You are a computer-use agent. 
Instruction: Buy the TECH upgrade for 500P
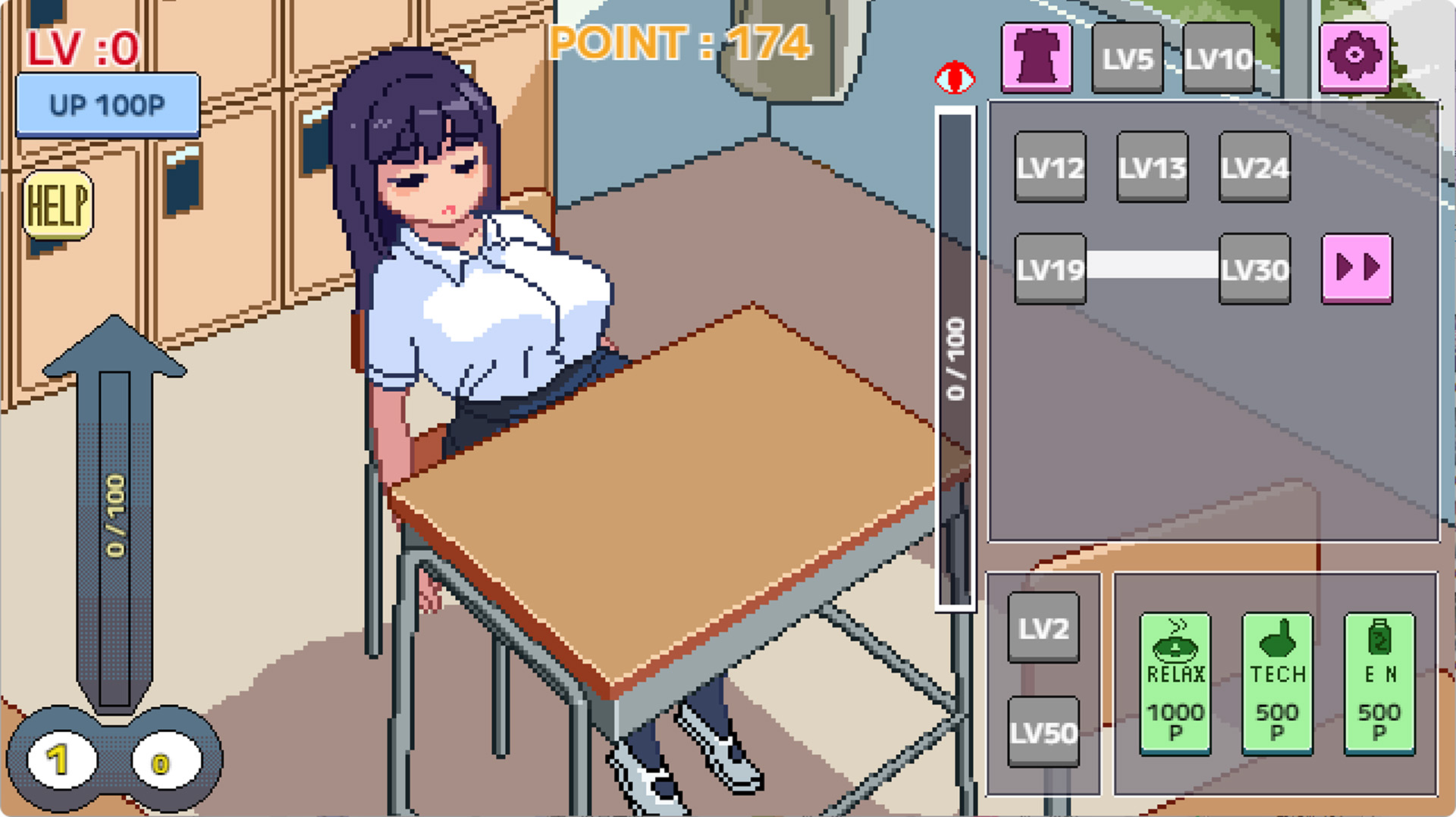[1278, 684]
